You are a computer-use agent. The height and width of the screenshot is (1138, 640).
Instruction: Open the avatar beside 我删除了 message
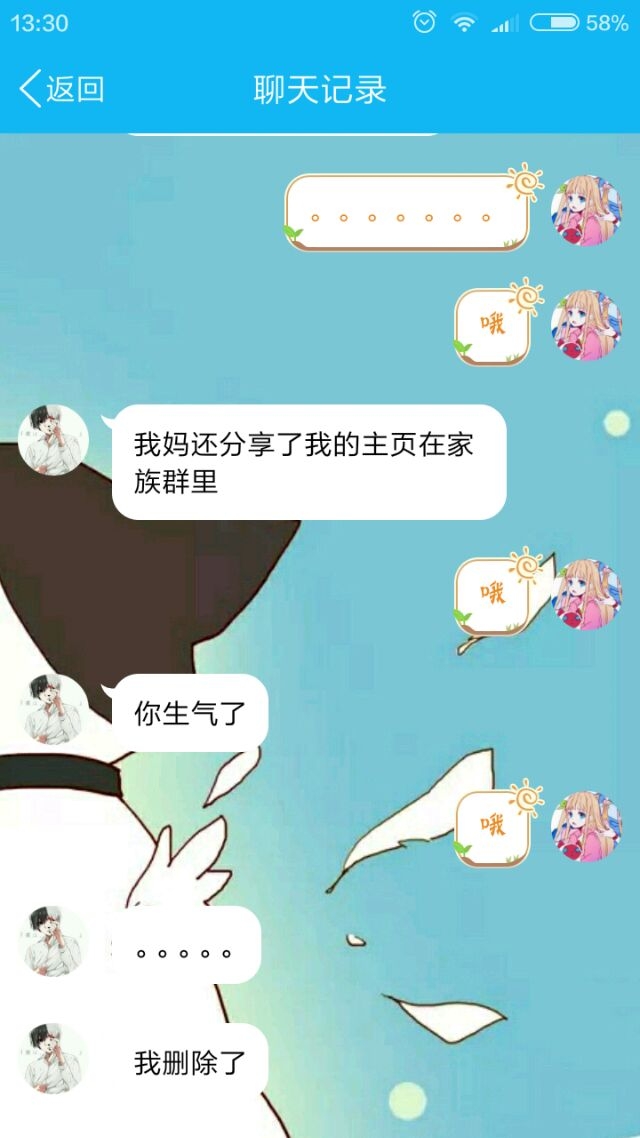click(x=53, y=1059)
